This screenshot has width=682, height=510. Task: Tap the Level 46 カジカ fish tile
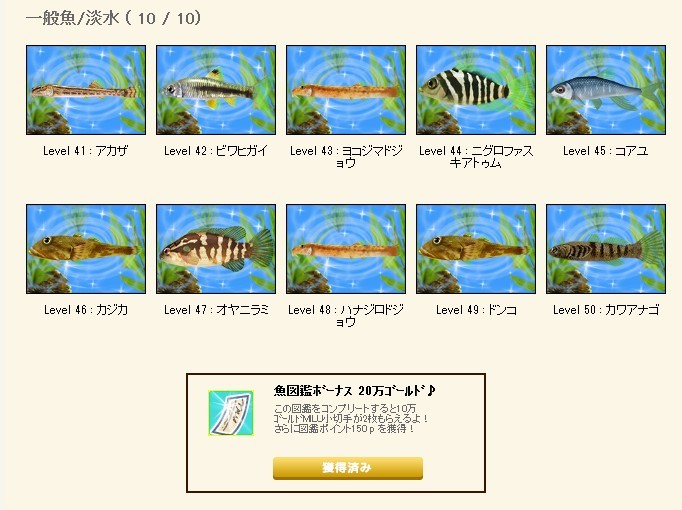pos(86,249)
